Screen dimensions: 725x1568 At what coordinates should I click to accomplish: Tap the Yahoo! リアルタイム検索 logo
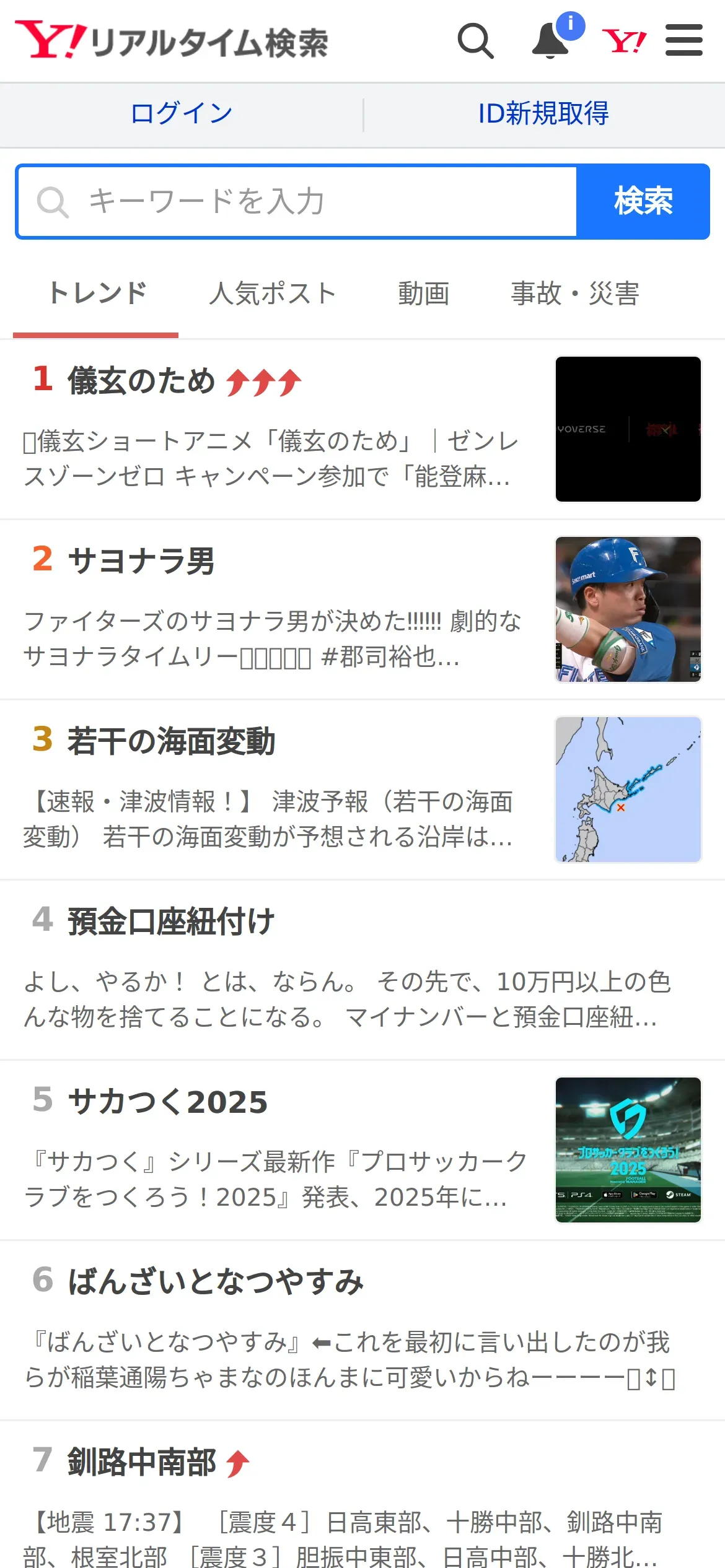coord(172,41)
